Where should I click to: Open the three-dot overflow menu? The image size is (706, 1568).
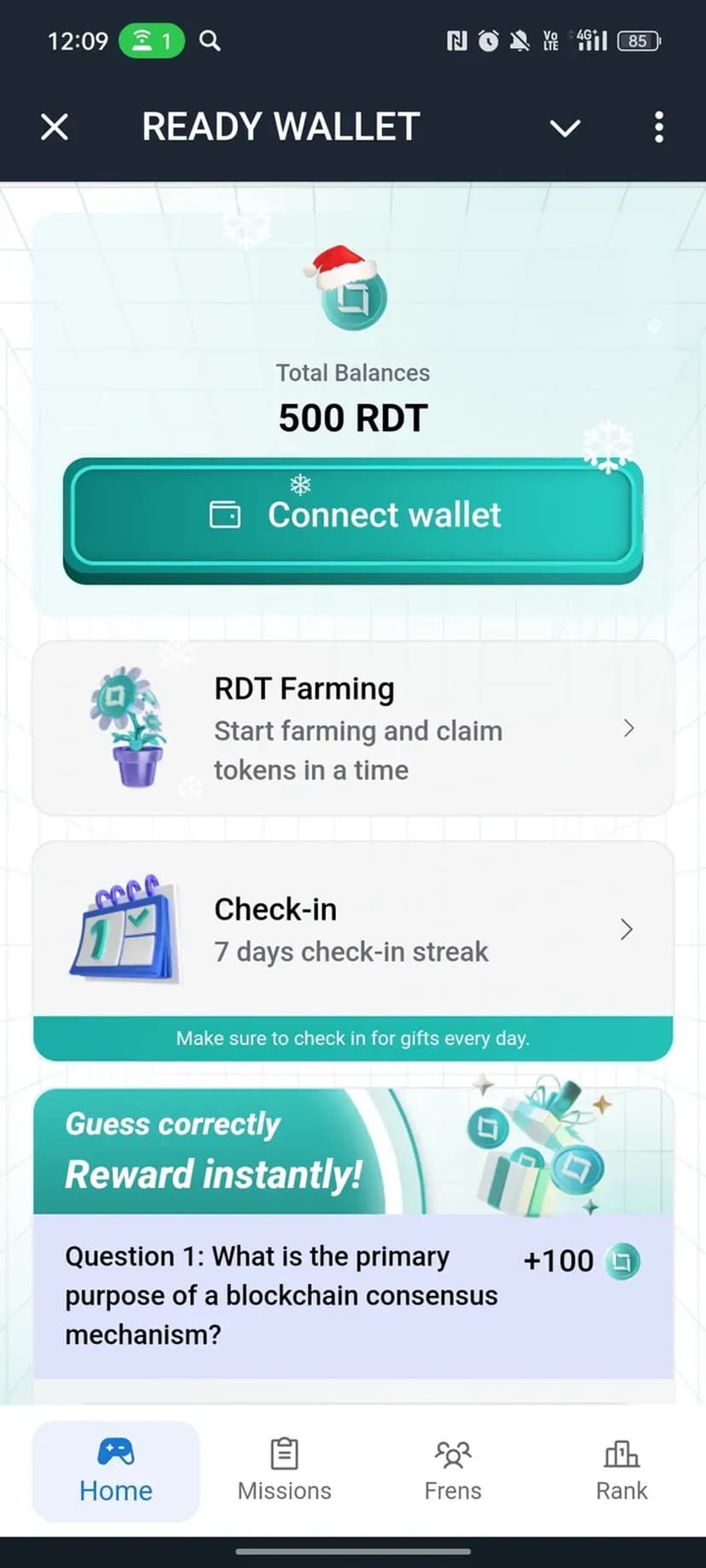point(658,127)
